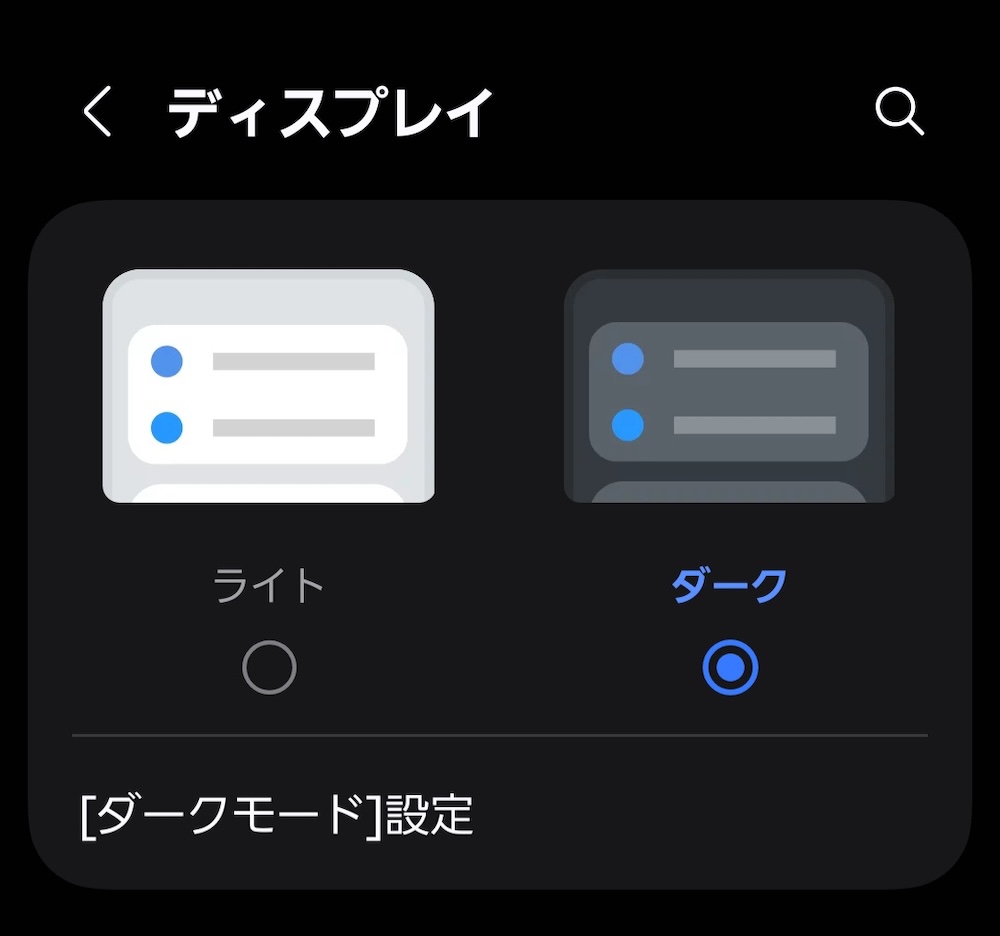1000x936 pixels.
Task: Tap the dark theme preview image
Action: (x=729, y=386)
